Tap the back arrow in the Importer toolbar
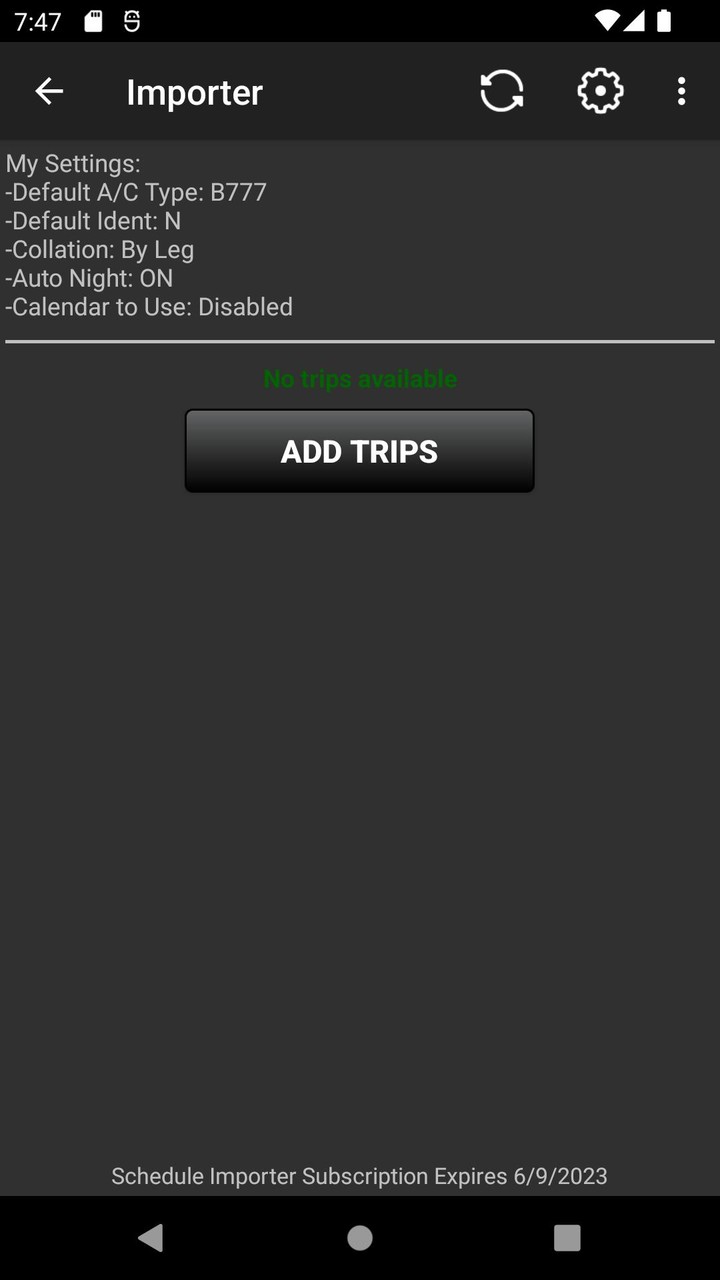This screenshot has width=720, height=1280. pos(49,91)
